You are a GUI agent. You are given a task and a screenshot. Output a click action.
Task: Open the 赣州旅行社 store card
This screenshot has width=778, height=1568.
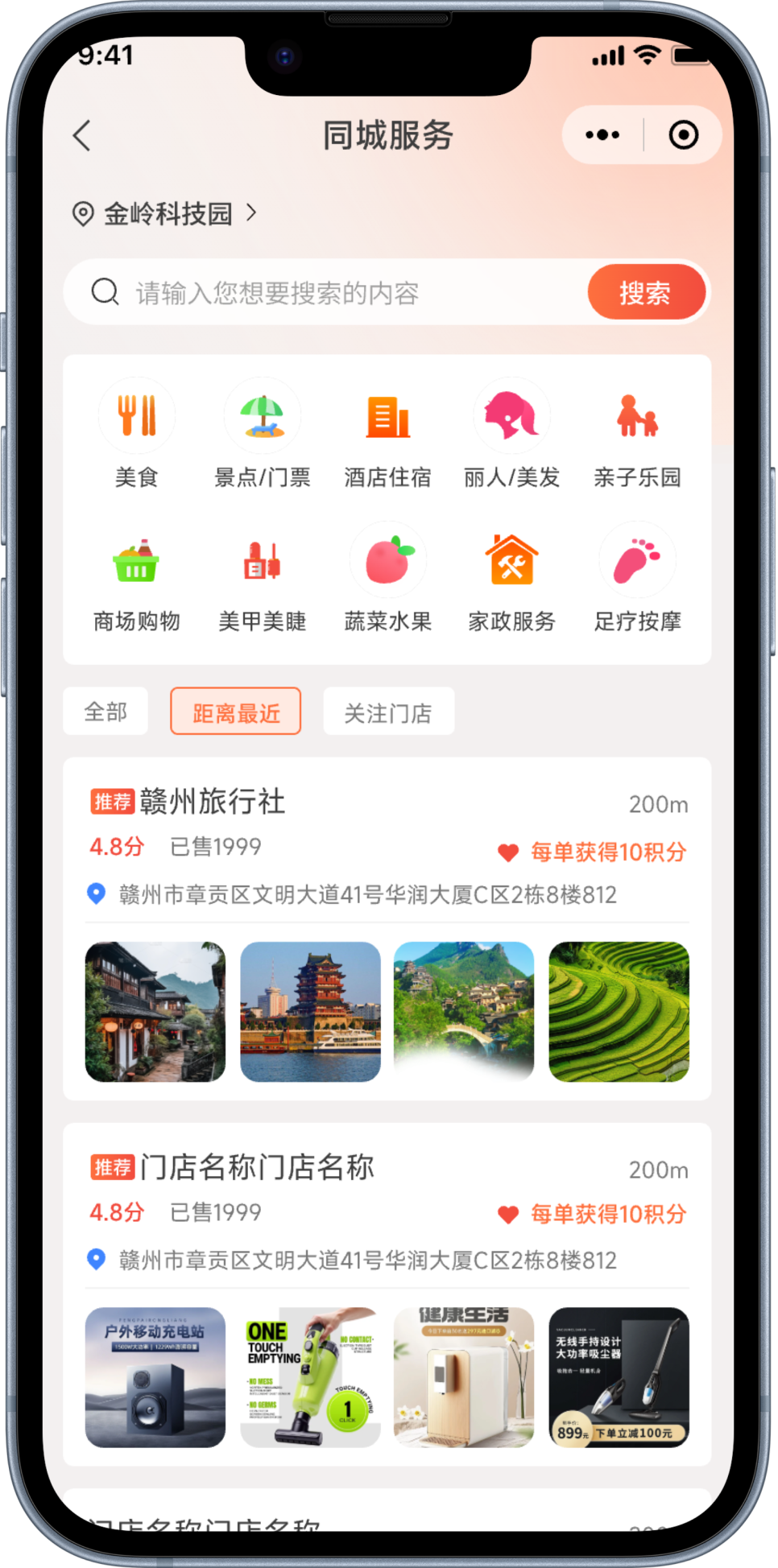pos(213,802)
